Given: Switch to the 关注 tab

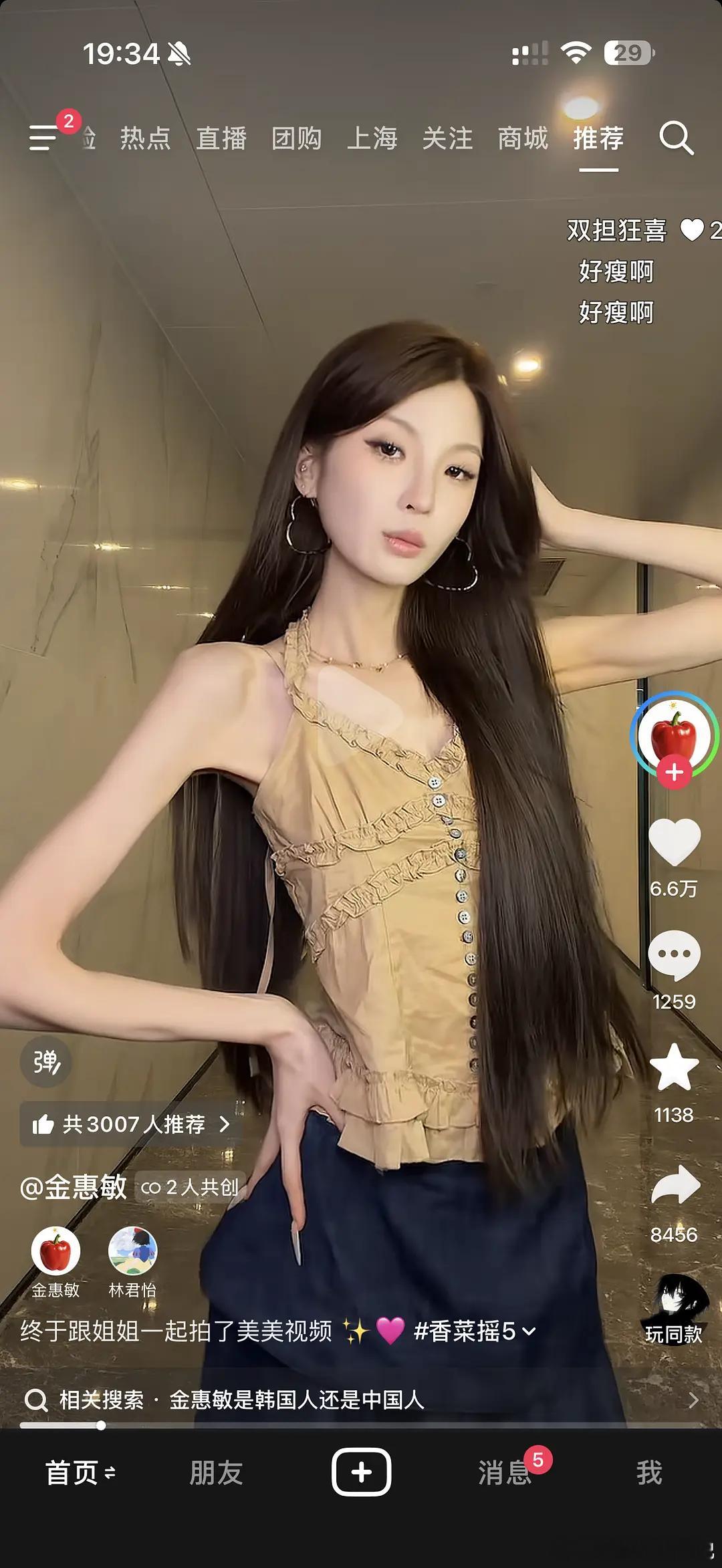Looking at the screenshot, I should (447, 140).
